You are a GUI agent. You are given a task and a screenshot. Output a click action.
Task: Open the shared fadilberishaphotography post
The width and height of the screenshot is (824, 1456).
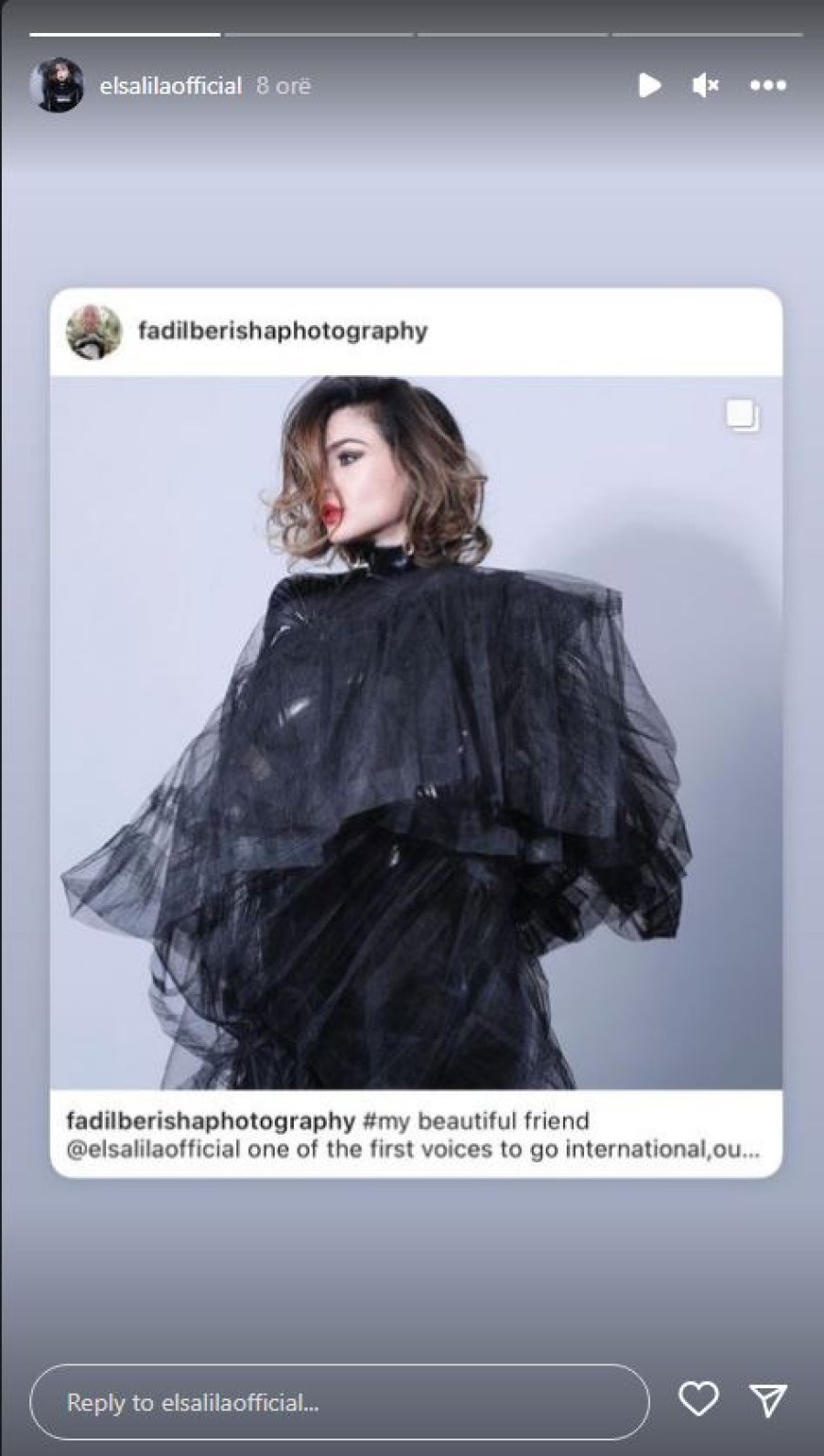coord(417,732)
